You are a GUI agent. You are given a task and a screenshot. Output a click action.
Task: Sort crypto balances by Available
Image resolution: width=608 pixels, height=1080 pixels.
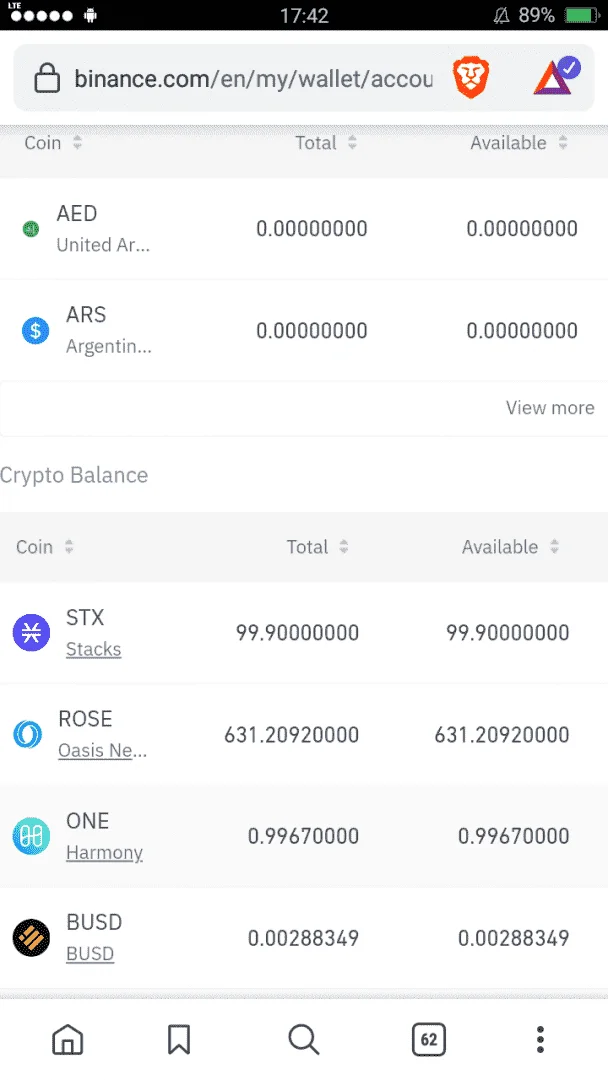pos(510,547)
